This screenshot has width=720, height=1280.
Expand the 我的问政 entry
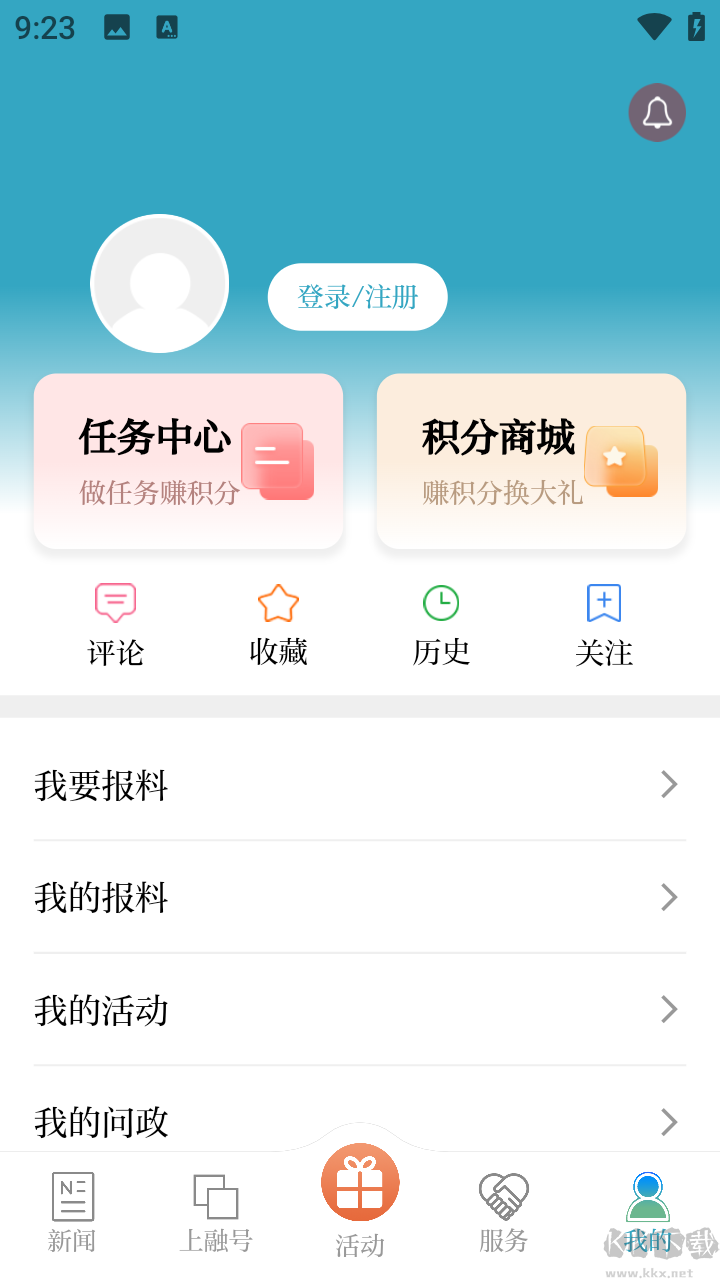(x=360, y=1122)
